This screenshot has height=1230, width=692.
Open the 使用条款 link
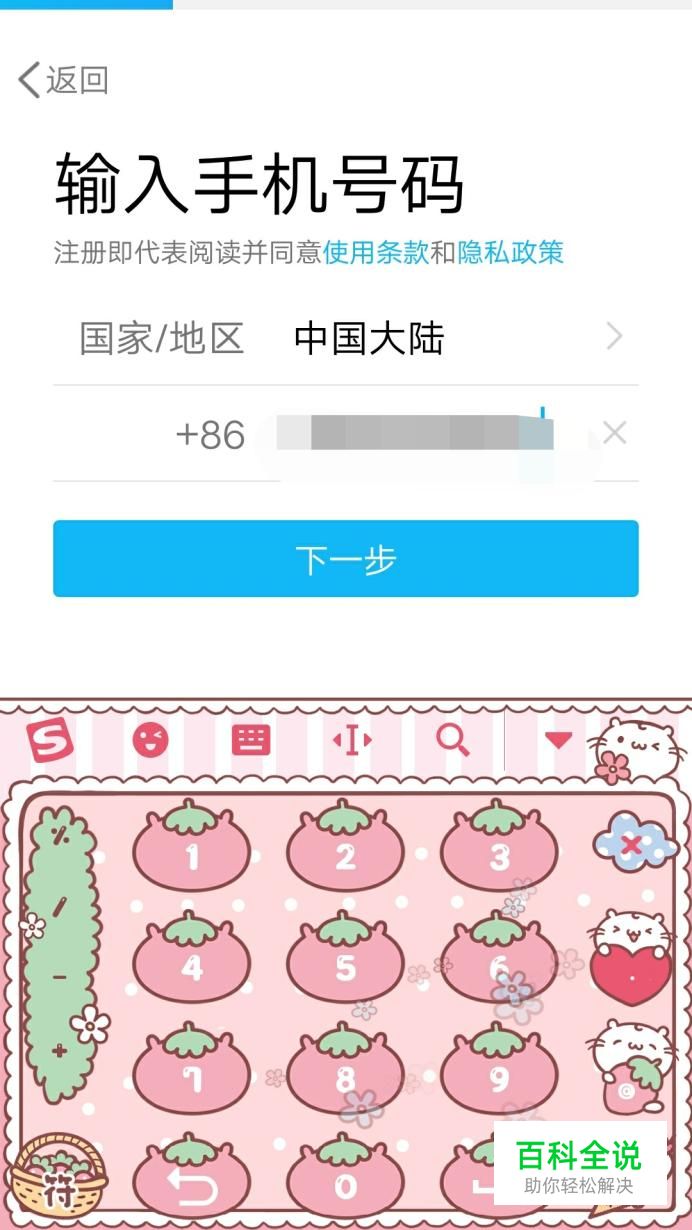click(375, 252)
